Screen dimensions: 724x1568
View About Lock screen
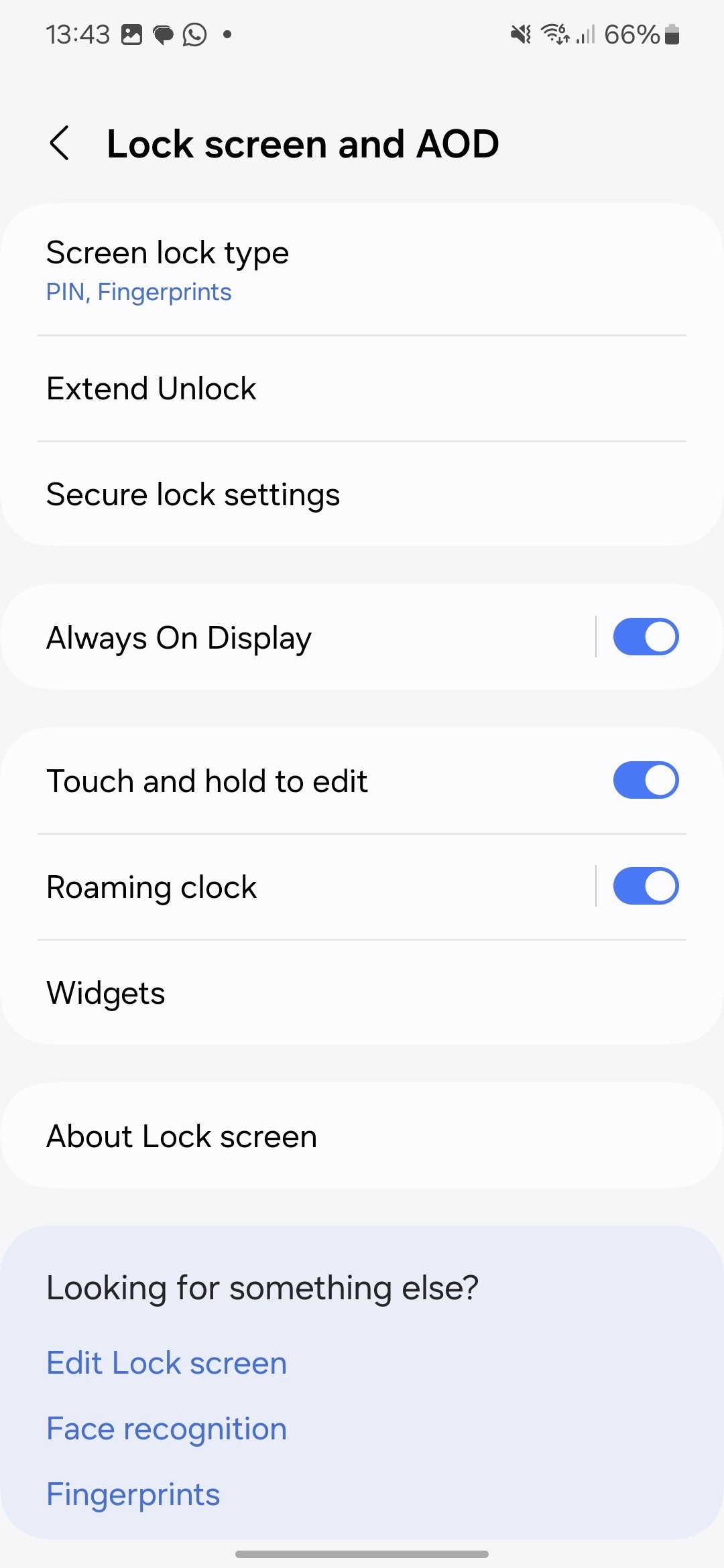click(x=182, y=1136)
